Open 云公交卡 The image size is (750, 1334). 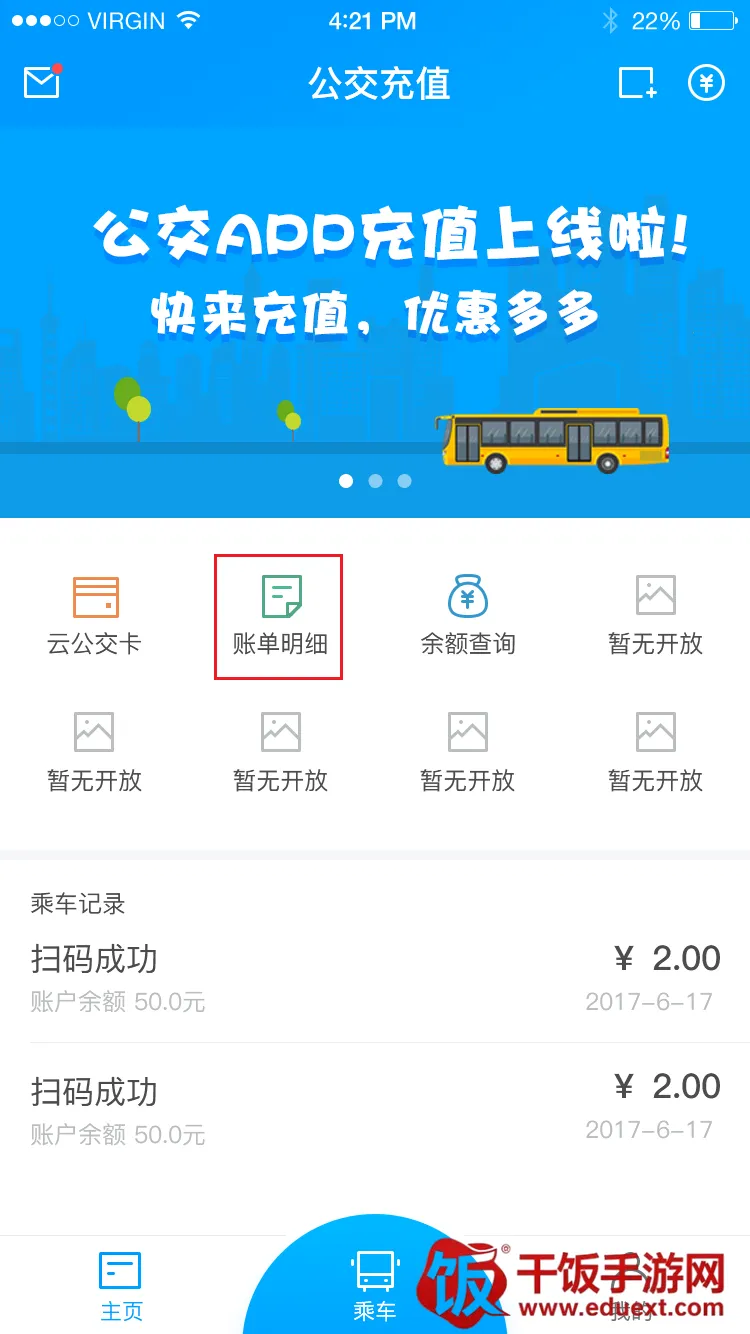click(95, 615)
